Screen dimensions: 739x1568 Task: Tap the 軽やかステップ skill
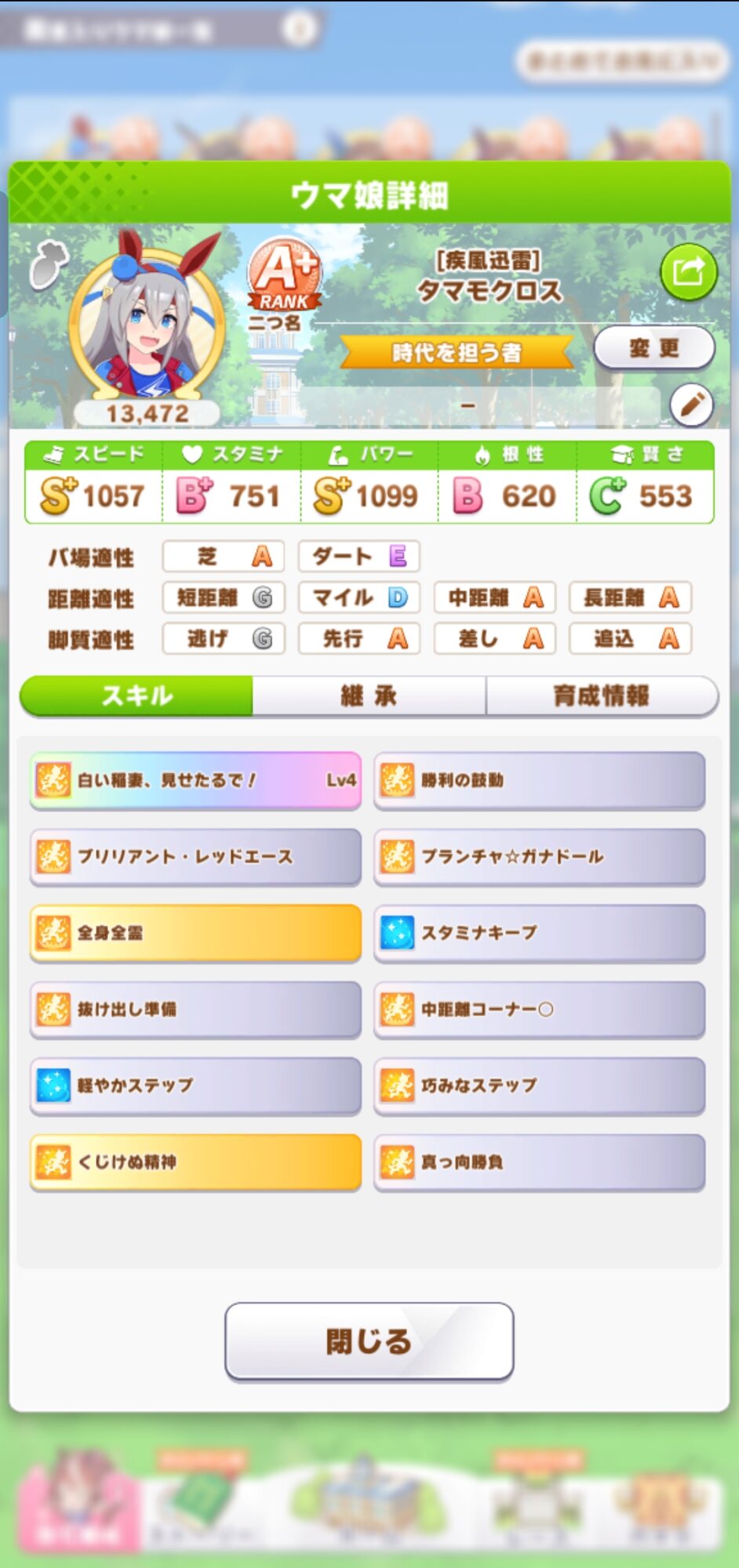[x=195, y=1085]
